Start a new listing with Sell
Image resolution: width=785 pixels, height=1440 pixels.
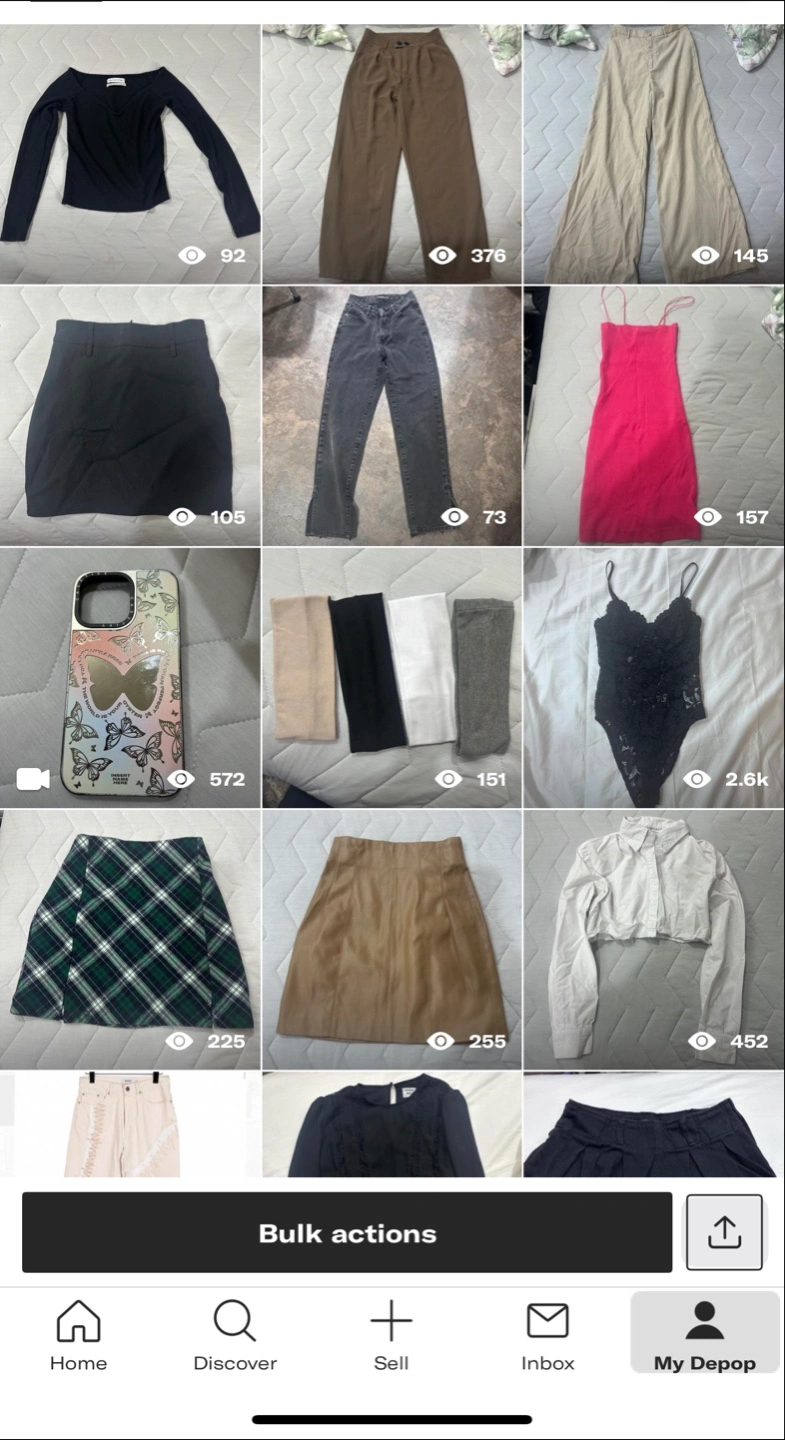(x=391, y=1335)
